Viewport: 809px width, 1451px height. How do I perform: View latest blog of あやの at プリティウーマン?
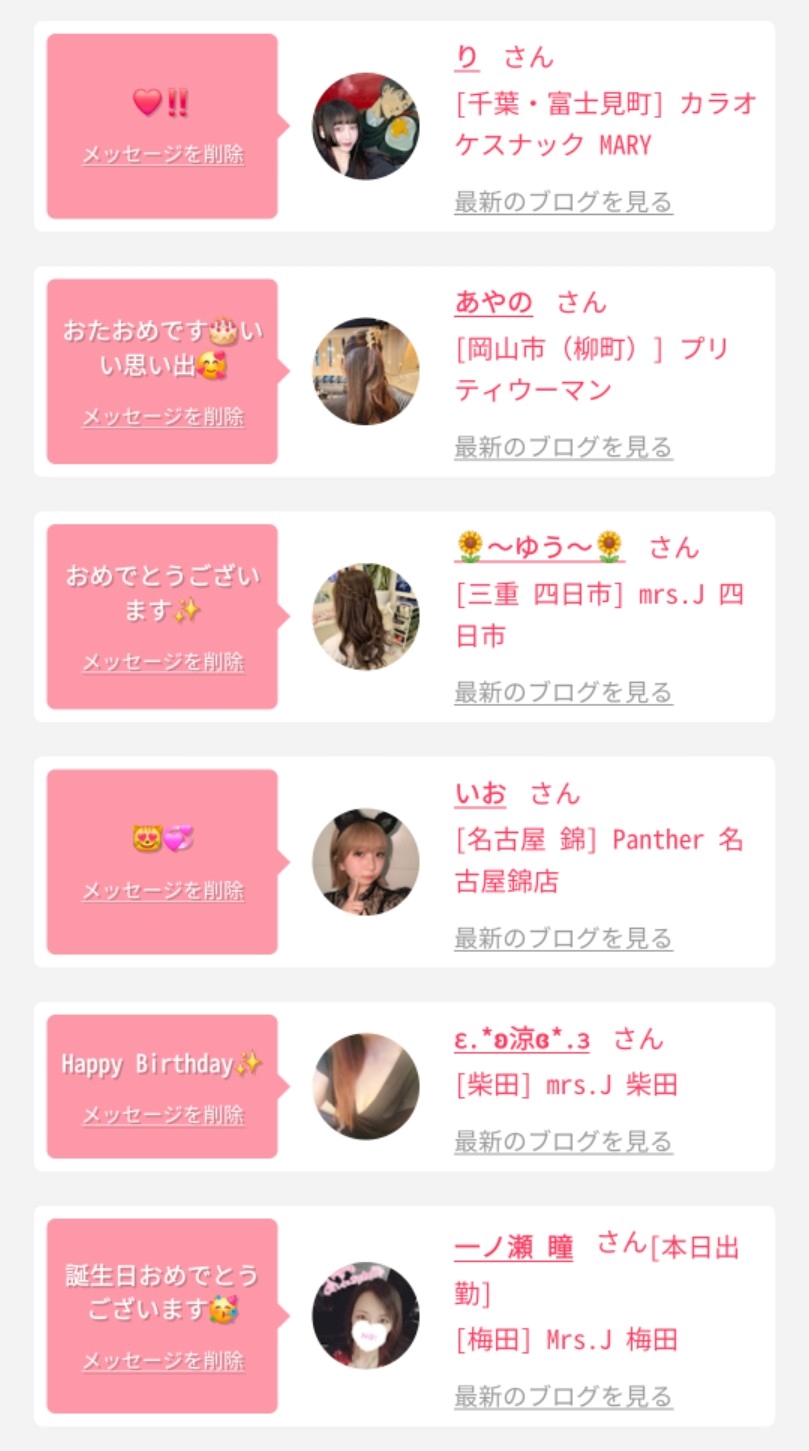[563, 447]
